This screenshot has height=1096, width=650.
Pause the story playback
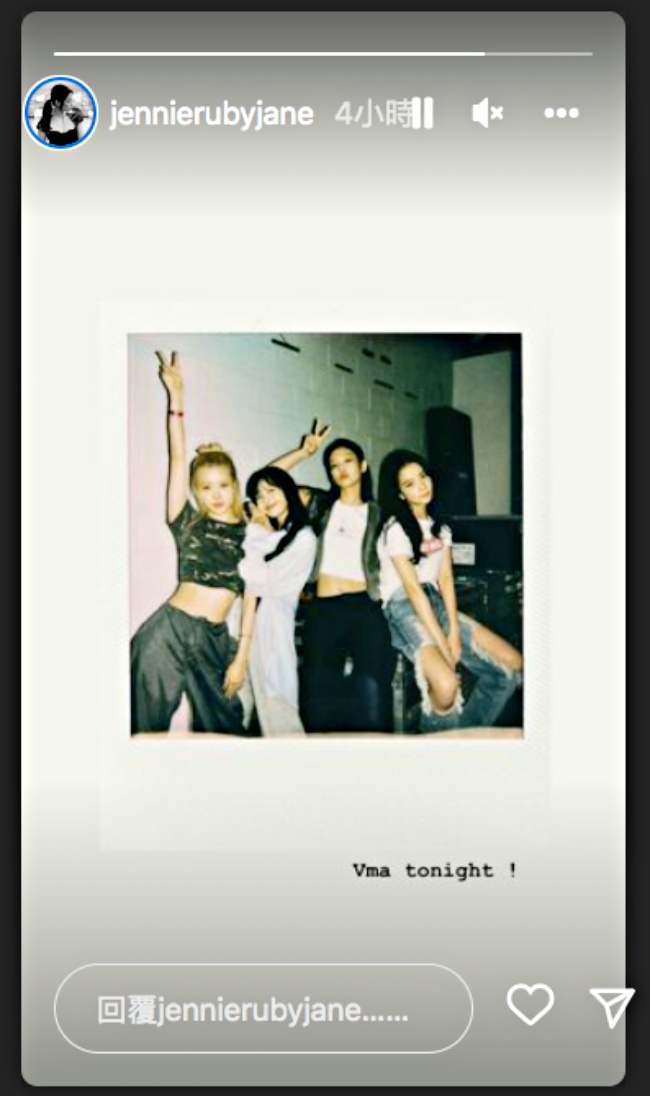click(x=423, y=114)
